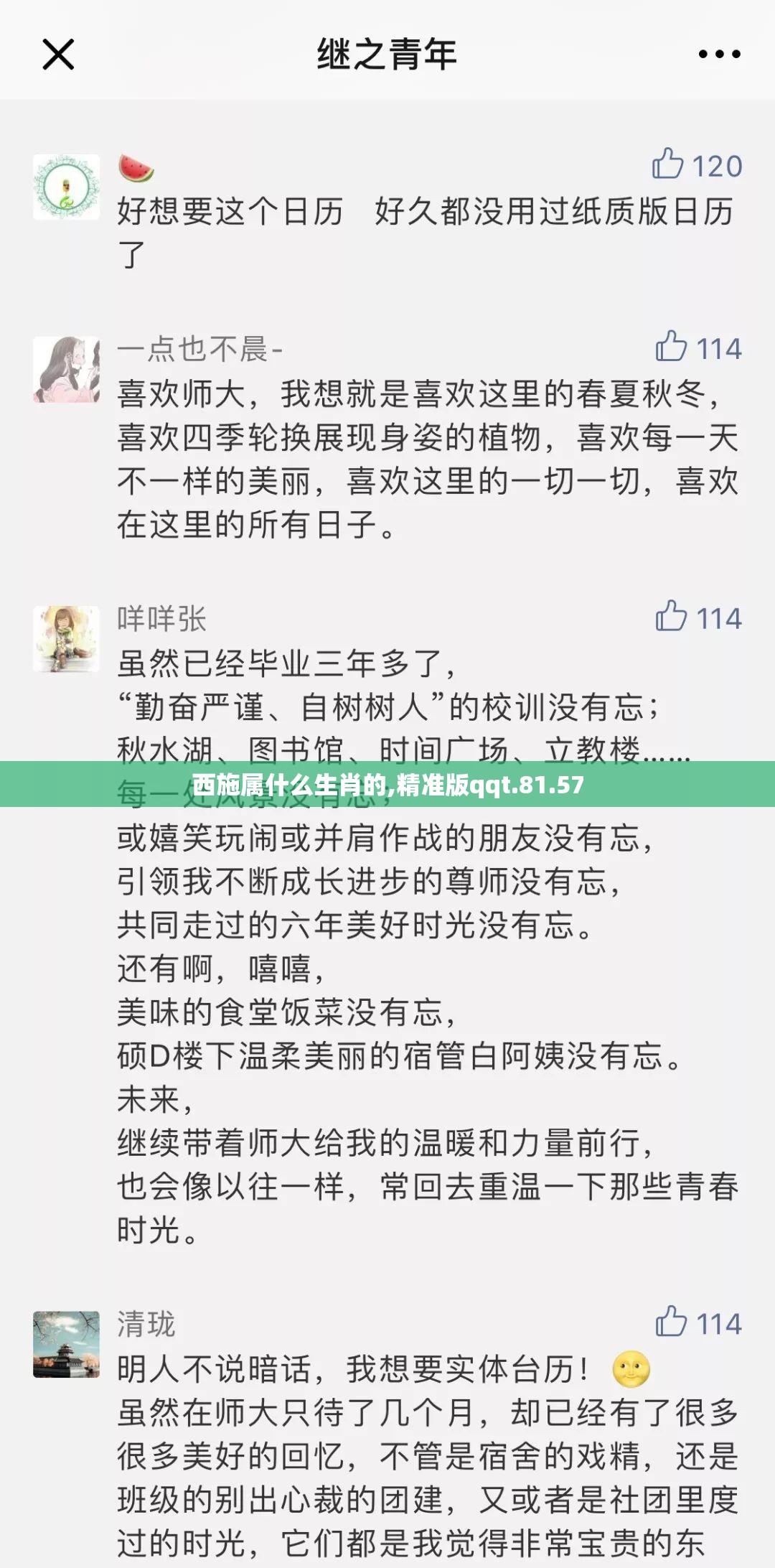Close the 继之青年 page
The width and height of the screenshot is (775, 1568).
tap(58, 55)
